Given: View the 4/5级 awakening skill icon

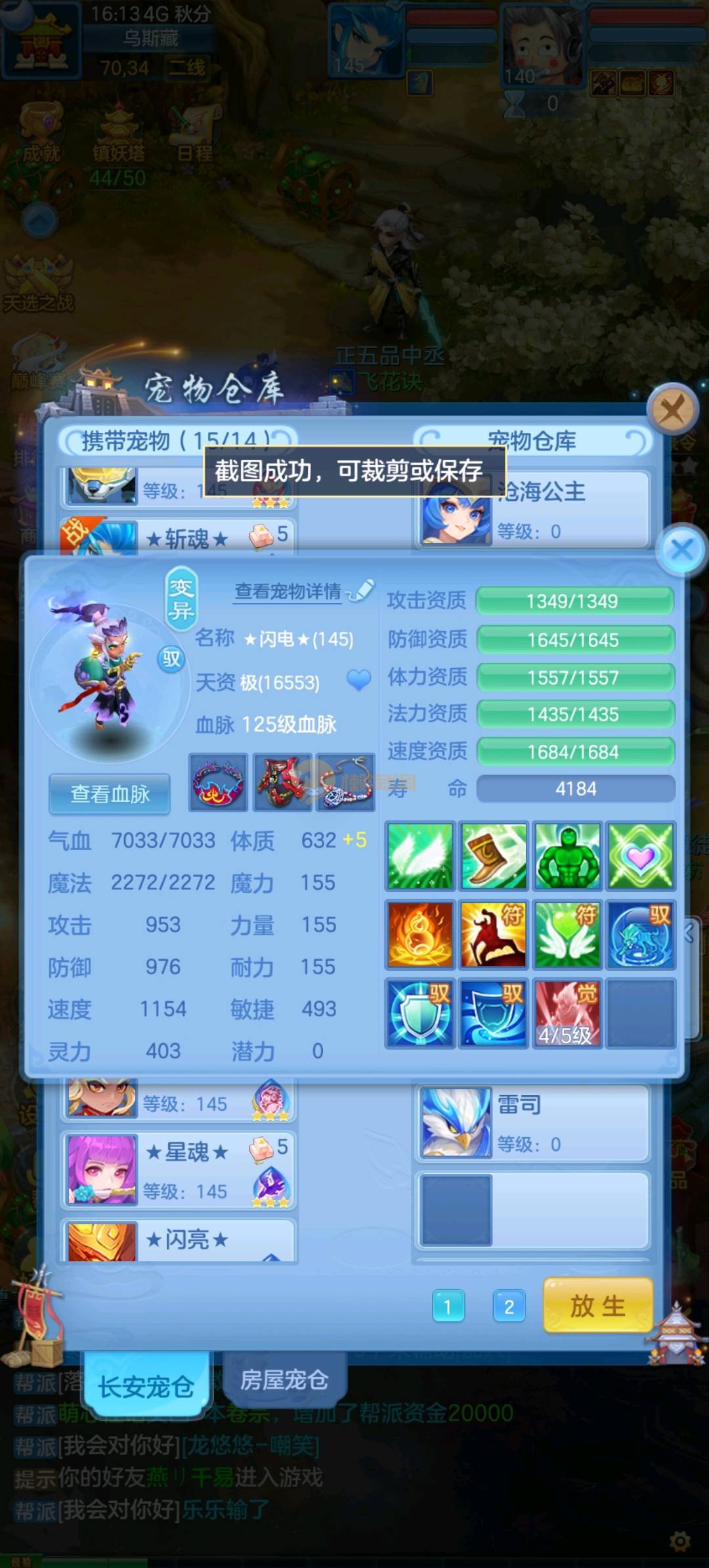Looking at the screenshot, I should click(x=567, y=1012).
